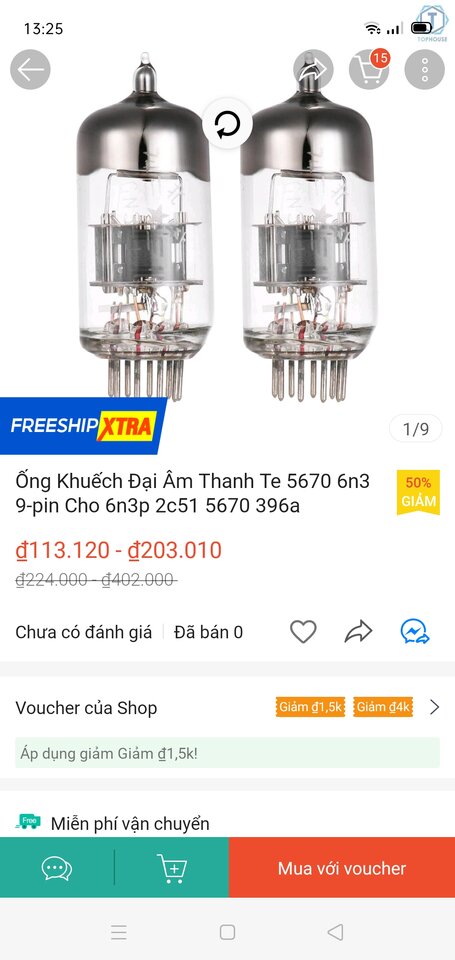This screenshot has height=960, width=455.
Task: Tap the rotate icon on product image
Action: coord(227,124)
